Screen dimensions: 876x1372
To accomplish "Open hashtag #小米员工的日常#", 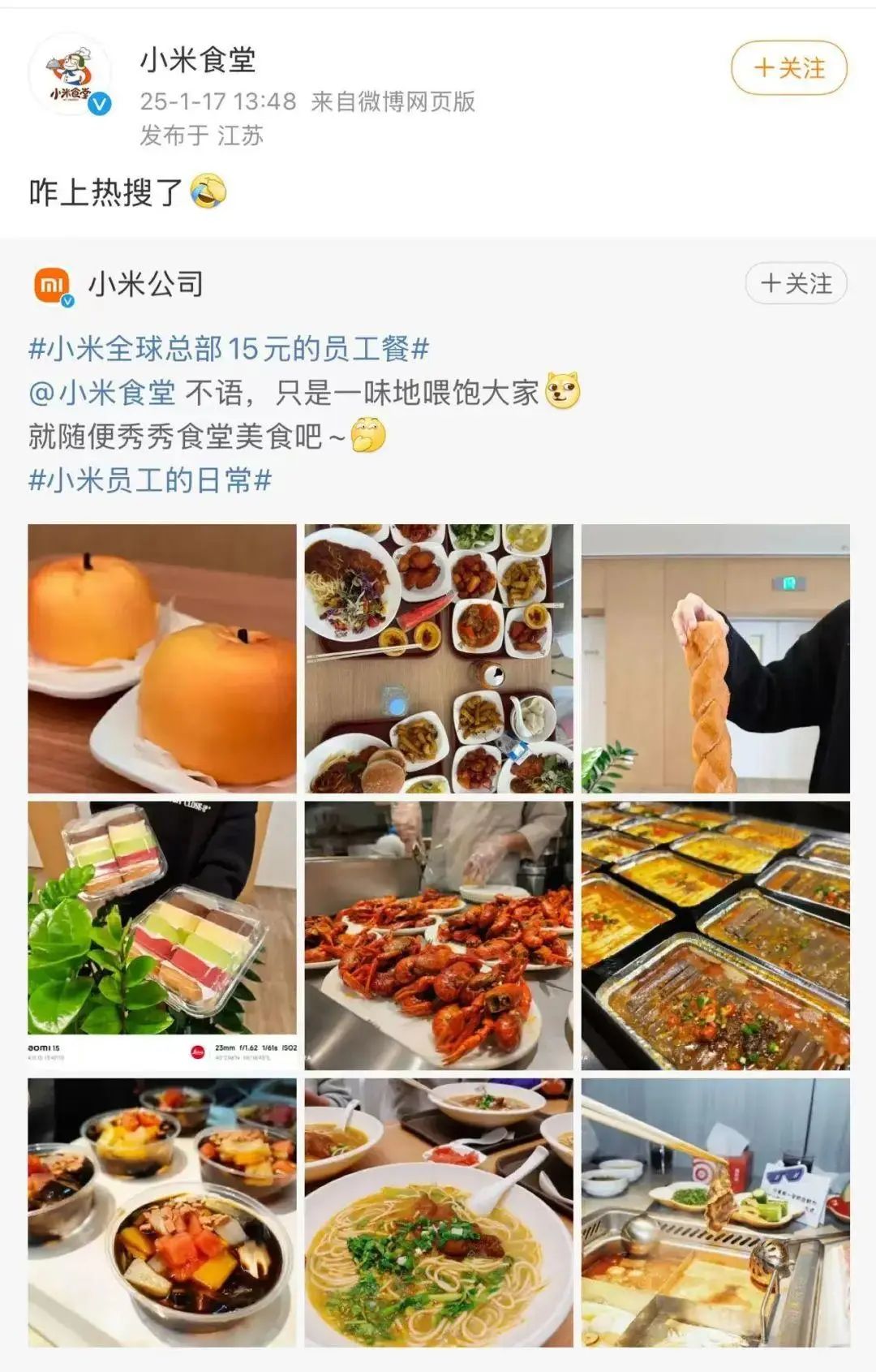I will (150, 480).
